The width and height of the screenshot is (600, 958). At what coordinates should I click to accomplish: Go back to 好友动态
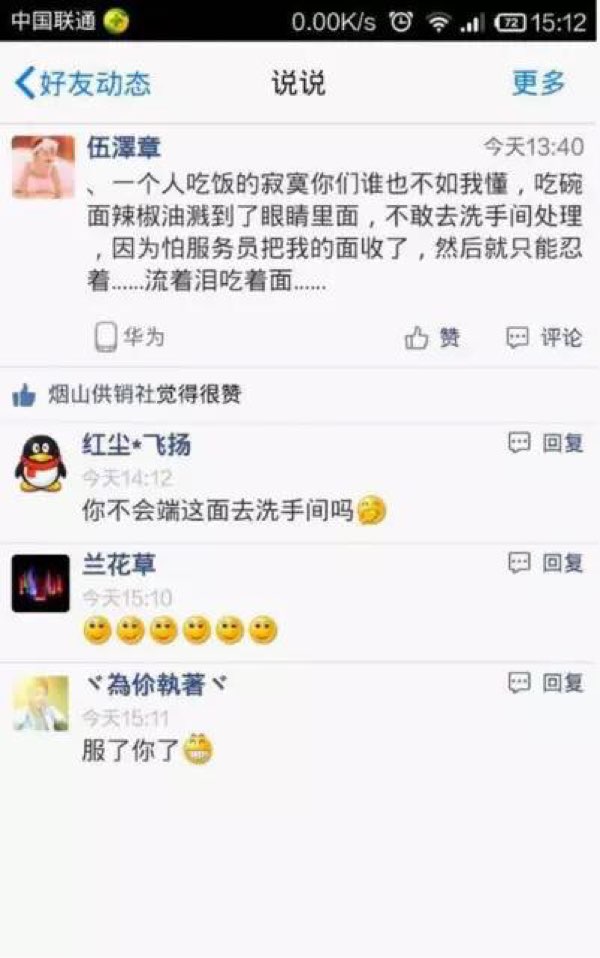(x=84, y=83)
